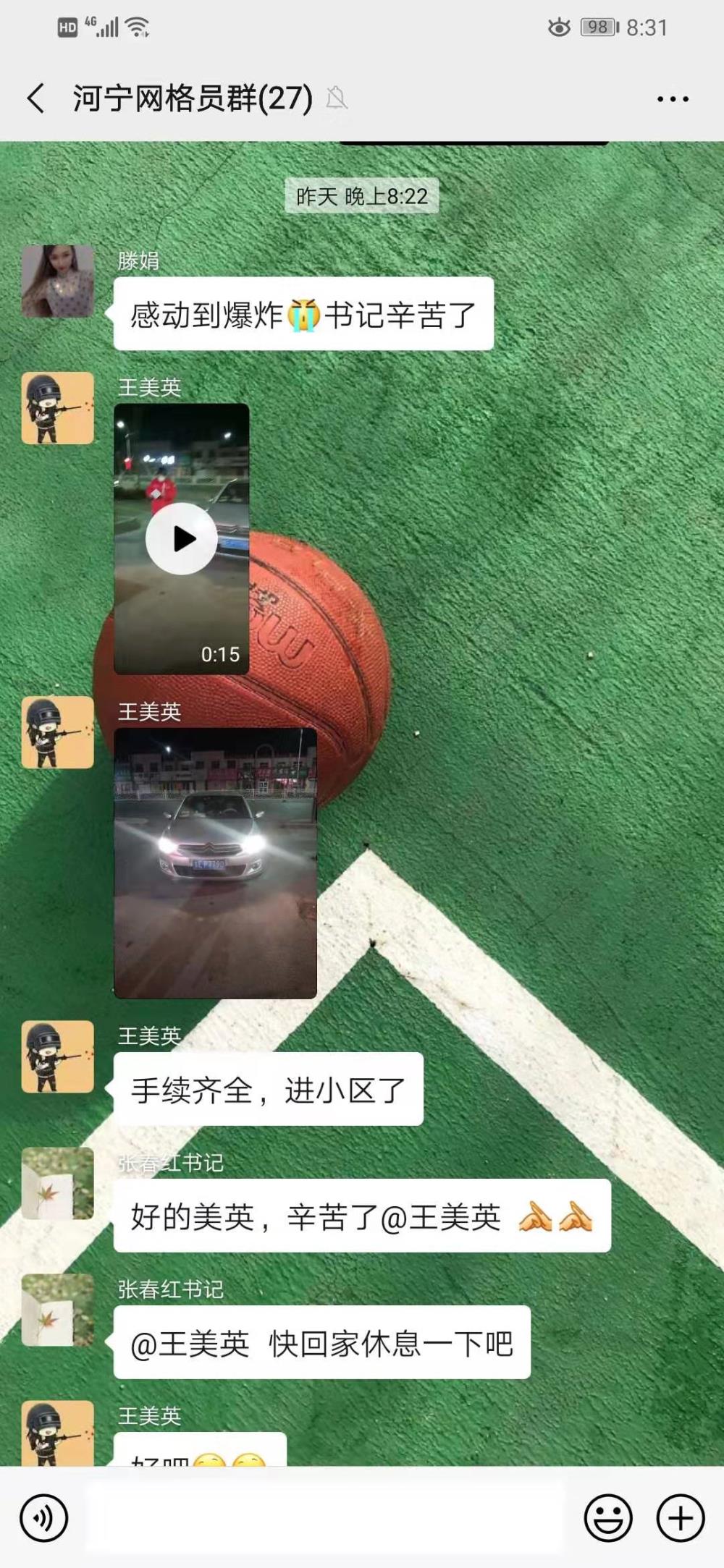Go back from the 河宁网格员群 chat
724x1568 pixels.
tap(36, 98)
